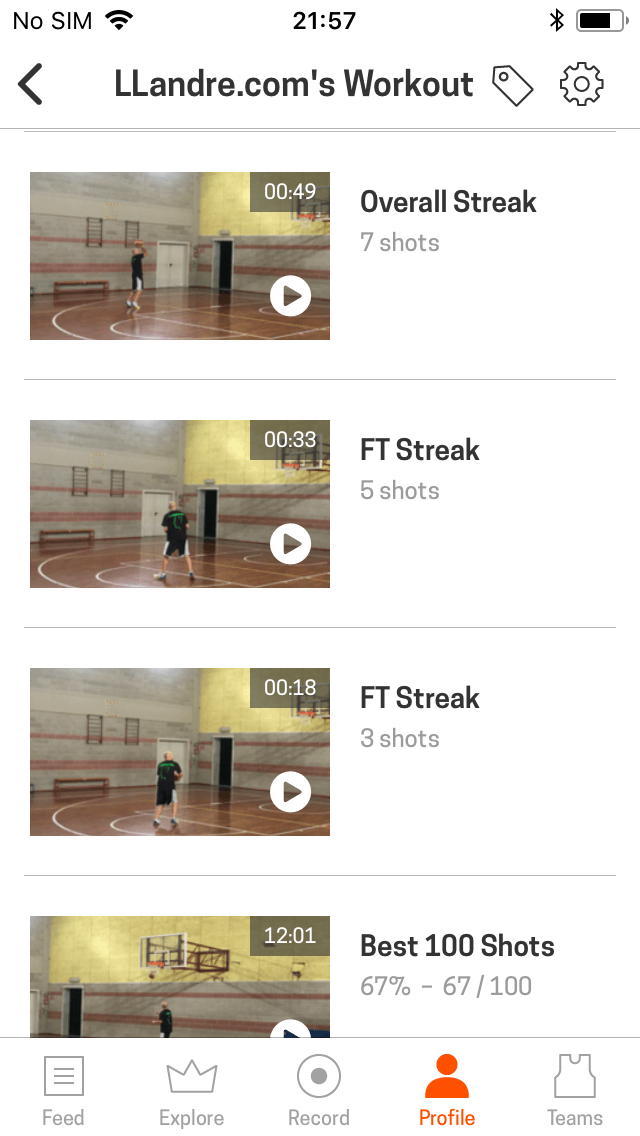Switch to the Explore tab

[x=191, y=1090]
